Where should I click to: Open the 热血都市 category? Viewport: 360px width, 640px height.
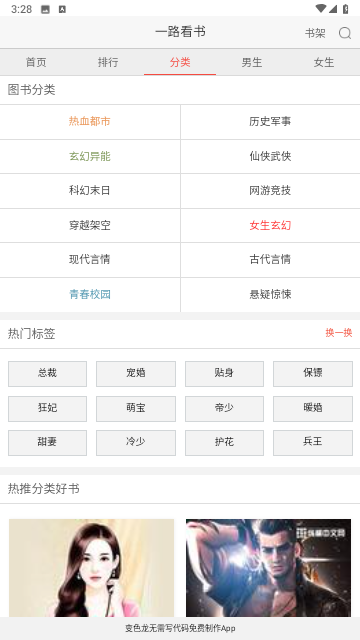90,121
